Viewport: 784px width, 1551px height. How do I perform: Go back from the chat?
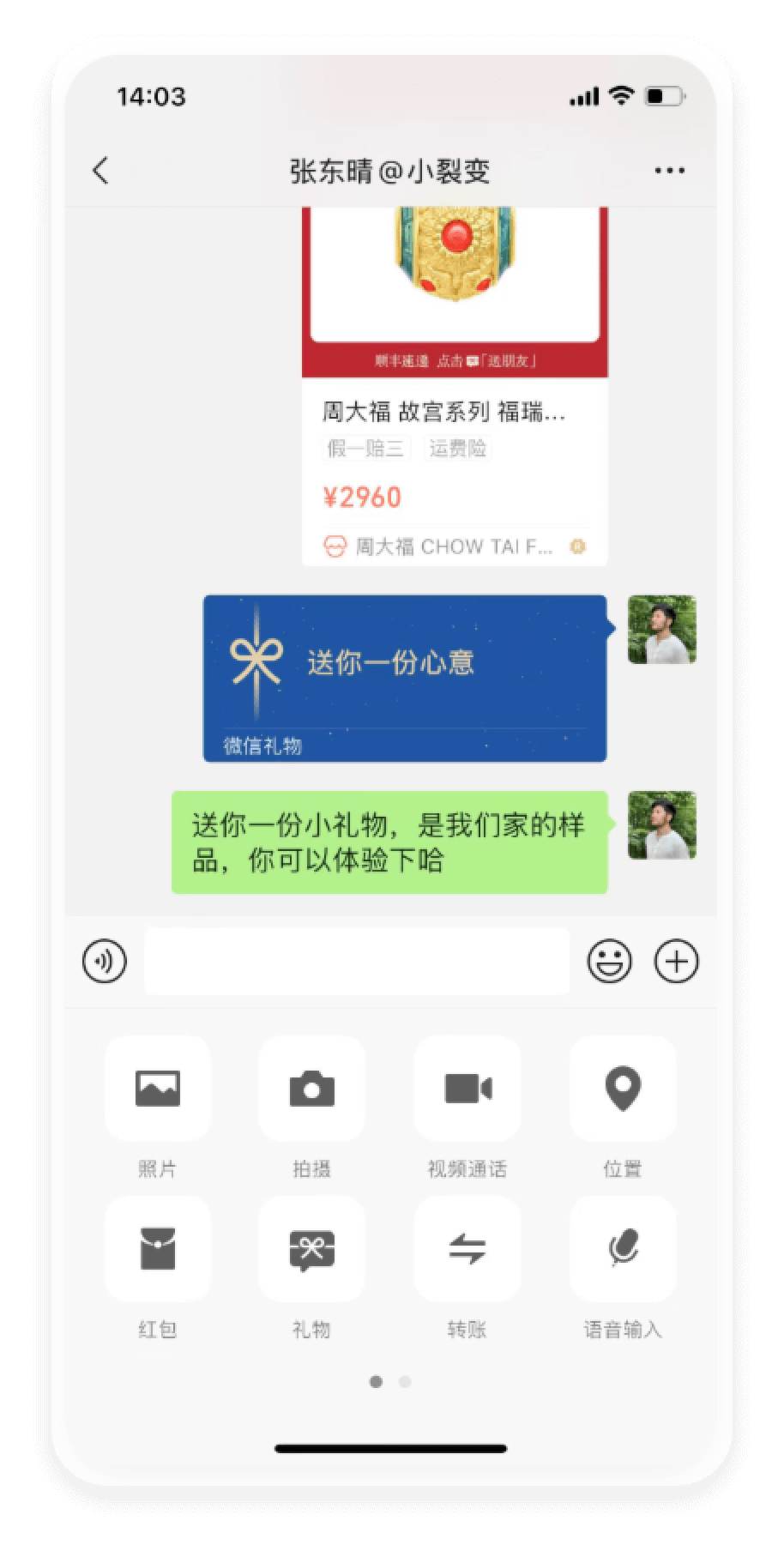(101, 171)
